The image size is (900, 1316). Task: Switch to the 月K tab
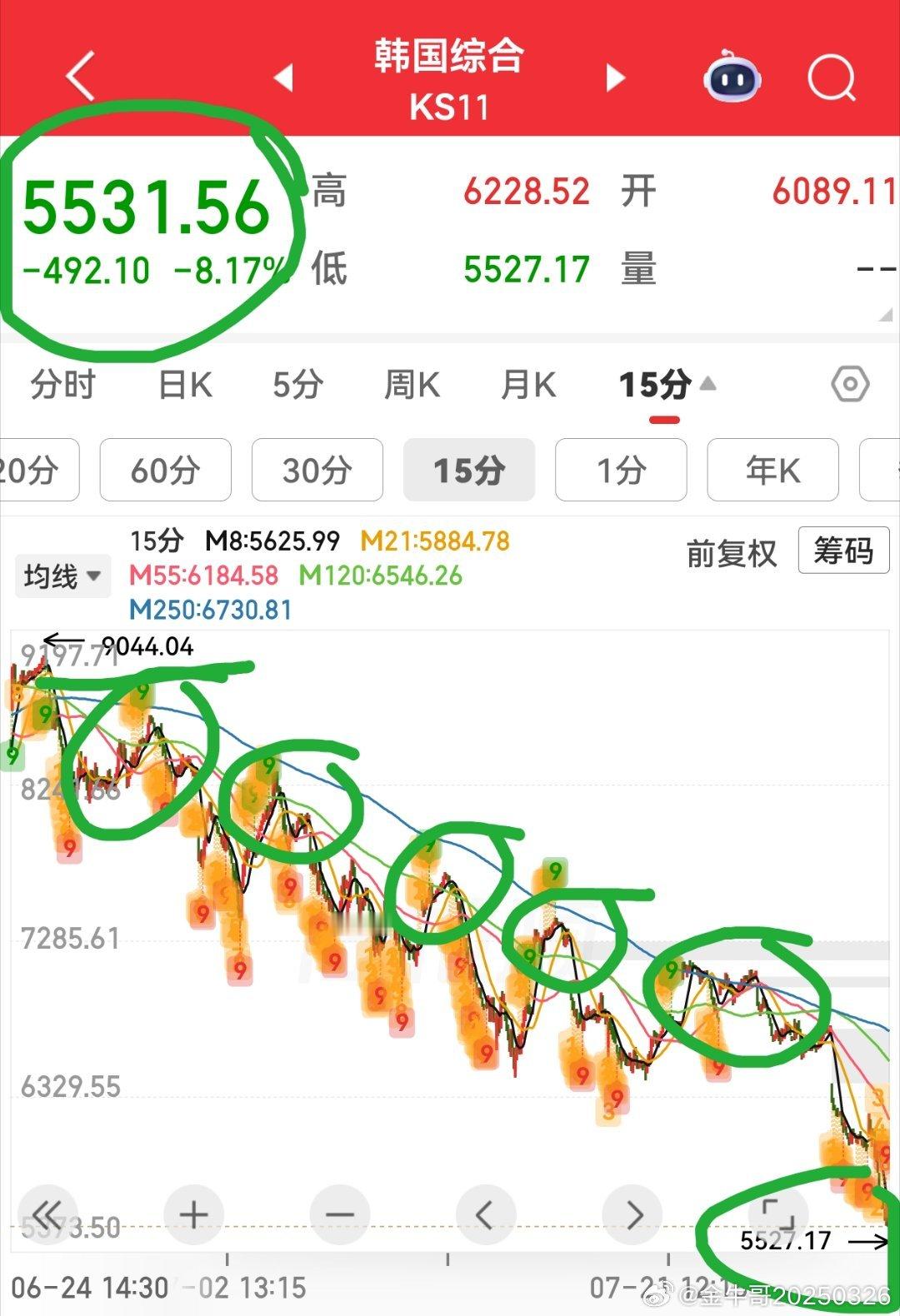[528, 386]
